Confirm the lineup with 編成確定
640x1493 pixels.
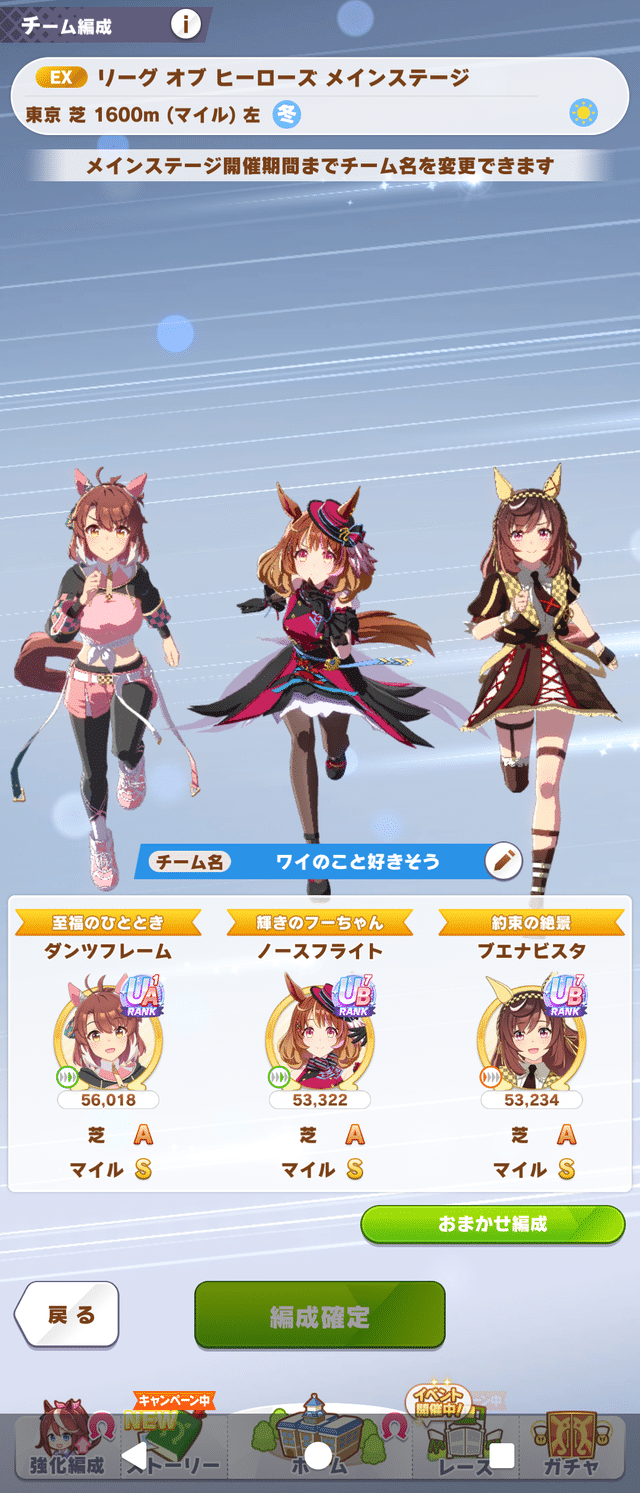coord(319,1316)
